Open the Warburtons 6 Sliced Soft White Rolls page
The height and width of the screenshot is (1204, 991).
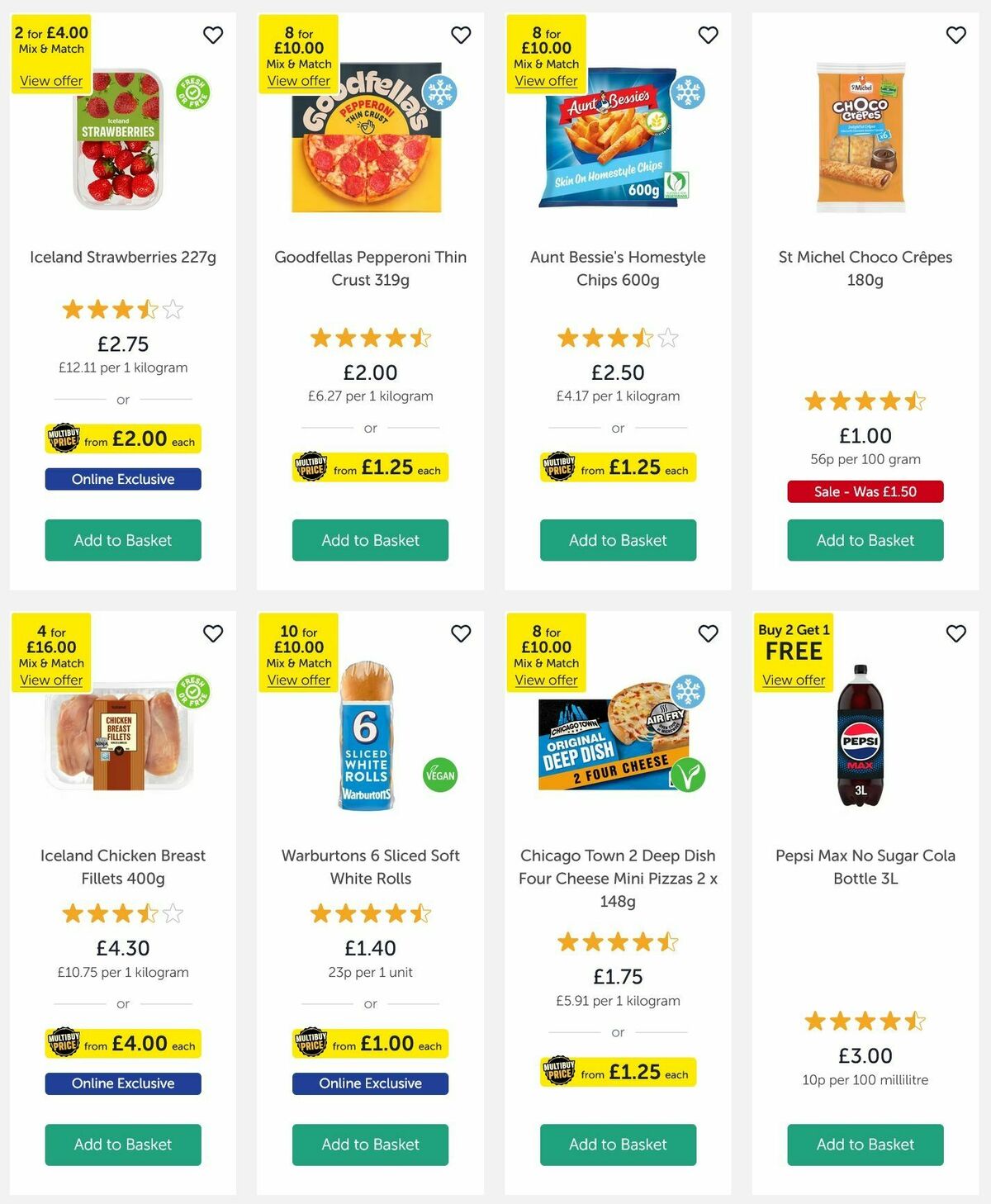pos(370,867)
